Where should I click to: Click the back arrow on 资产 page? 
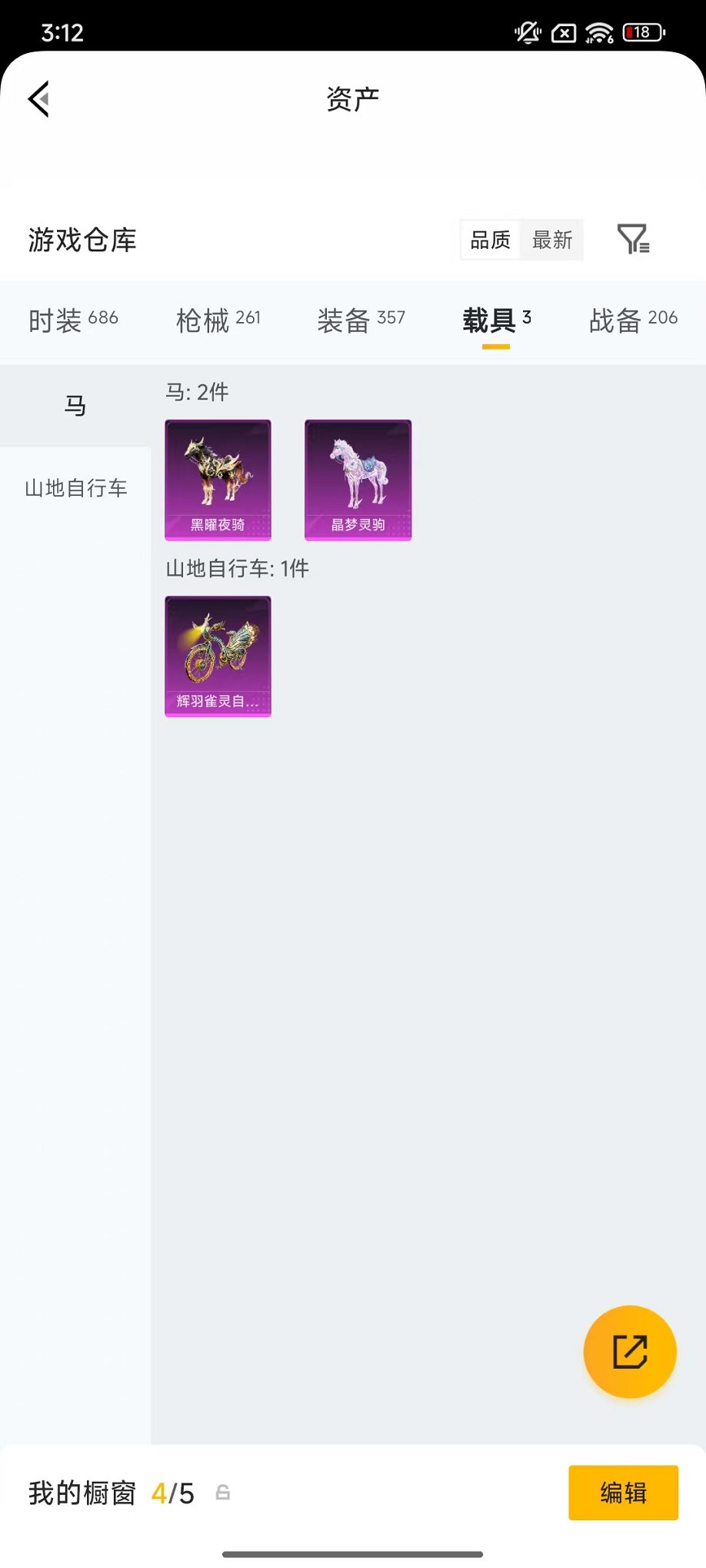[x=38, y=99]
